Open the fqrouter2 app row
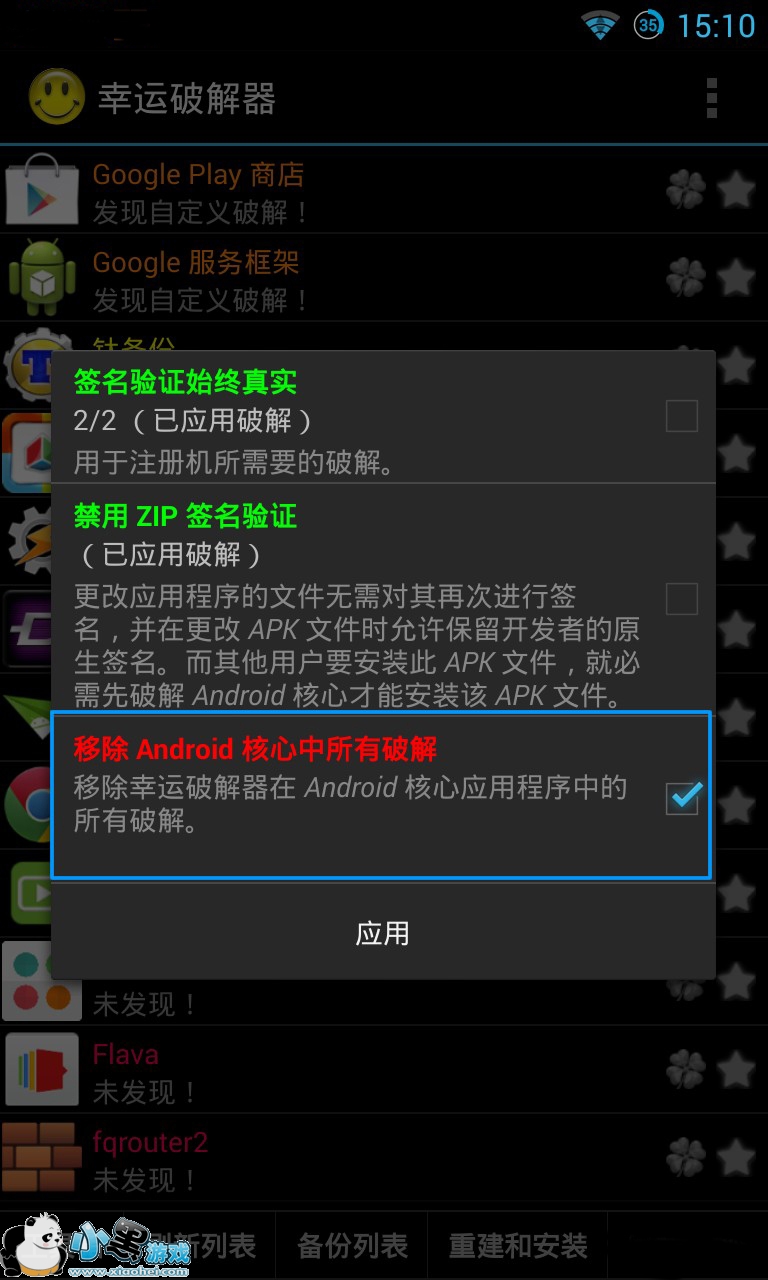The image size is (768, 1280). (x=384, y=1157)
